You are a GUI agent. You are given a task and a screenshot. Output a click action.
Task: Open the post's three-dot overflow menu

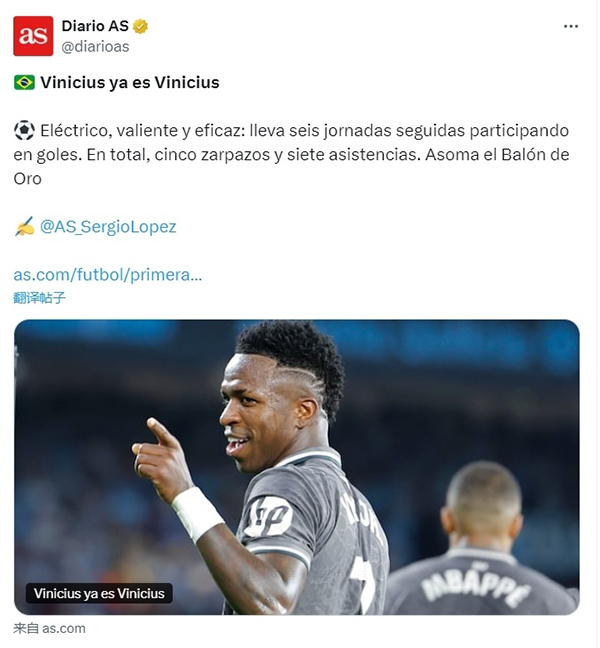click(x=571, y=27)
